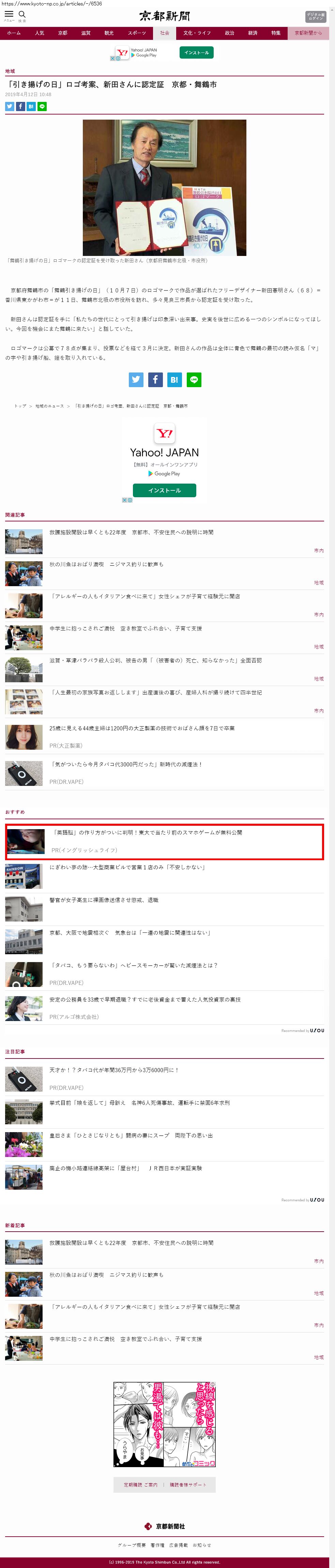Tap インストール in the large Yahoo! JAPAN ad
The height and width of the screenshot is (1568, 335).
click(165, 490)
